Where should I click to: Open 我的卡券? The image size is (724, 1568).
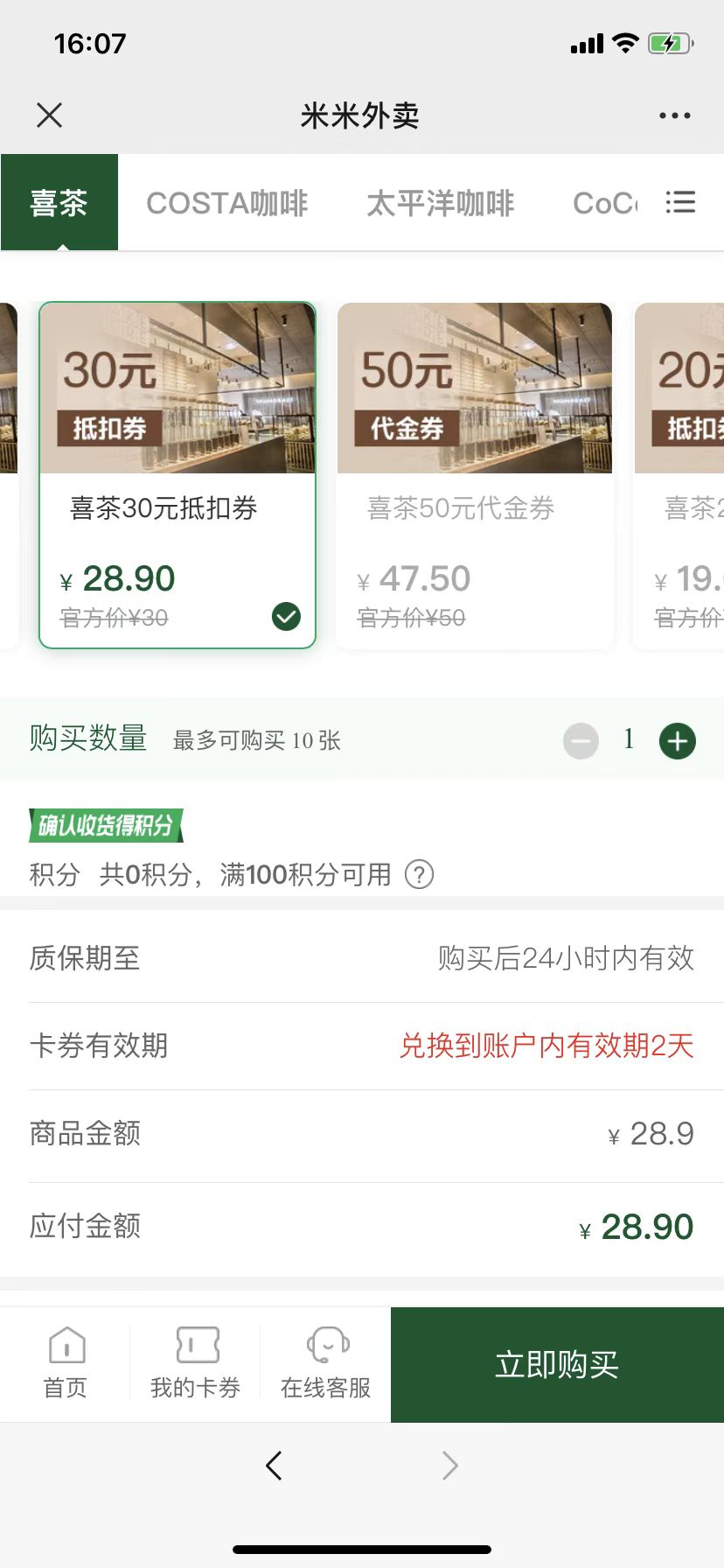click(196, 1363)
